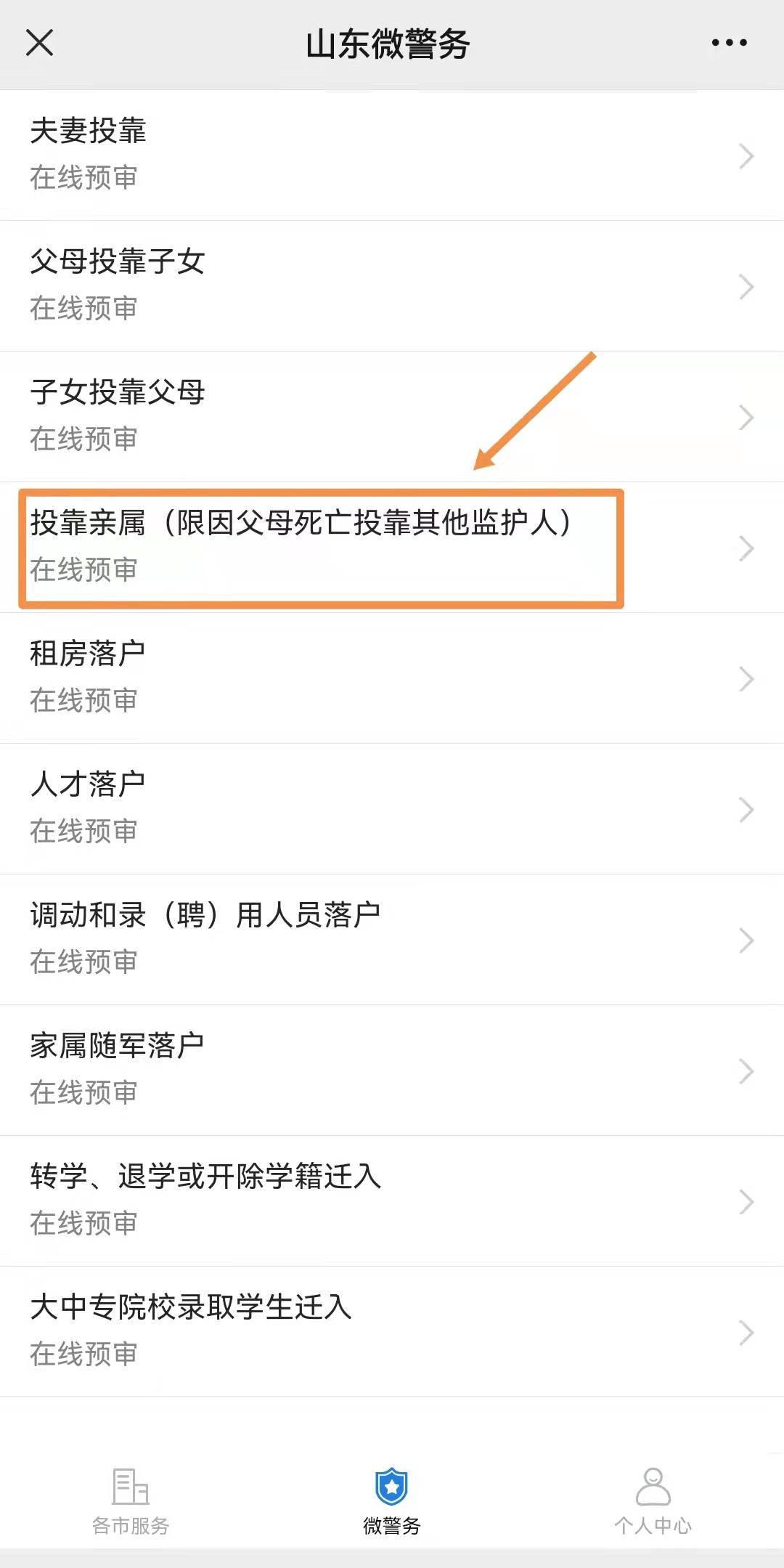Open 人才落户 online pre-review
This screenshot has height=1568, width=784.
pos(392,808)
